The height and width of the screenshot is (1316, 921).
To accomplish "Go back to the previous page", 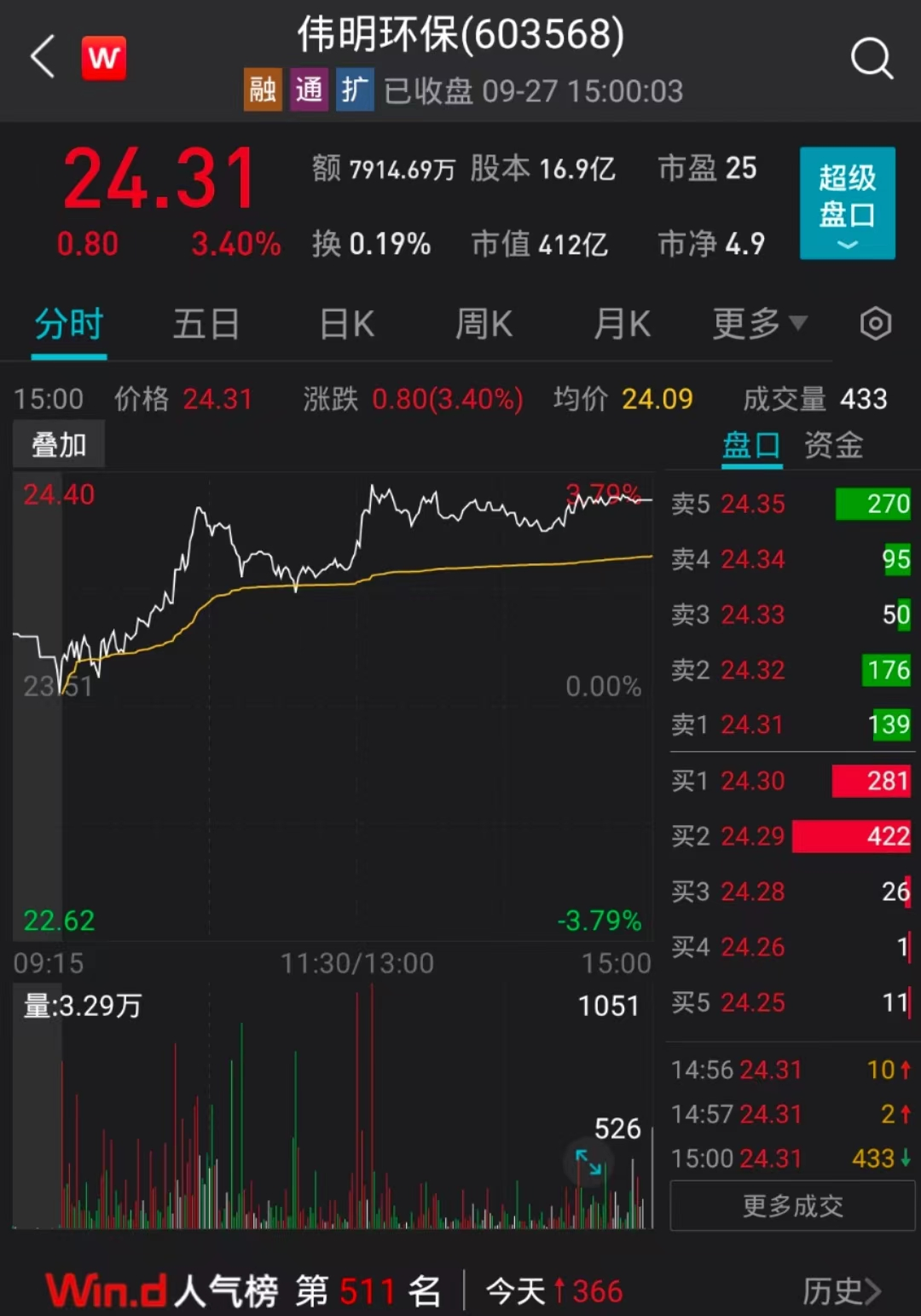I will (43, 58).
